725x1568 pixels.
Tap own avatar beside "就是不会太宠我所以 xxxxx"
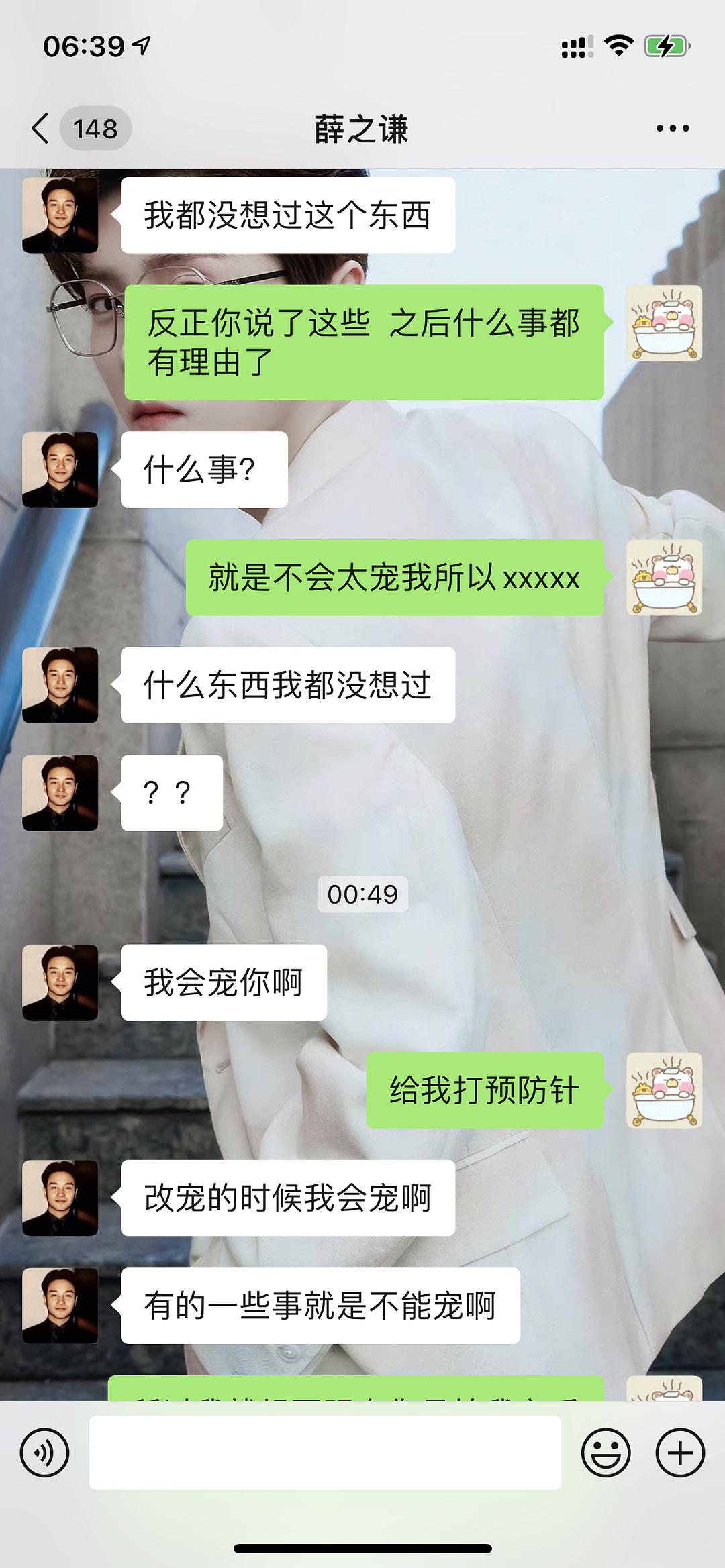click(664, 577)
